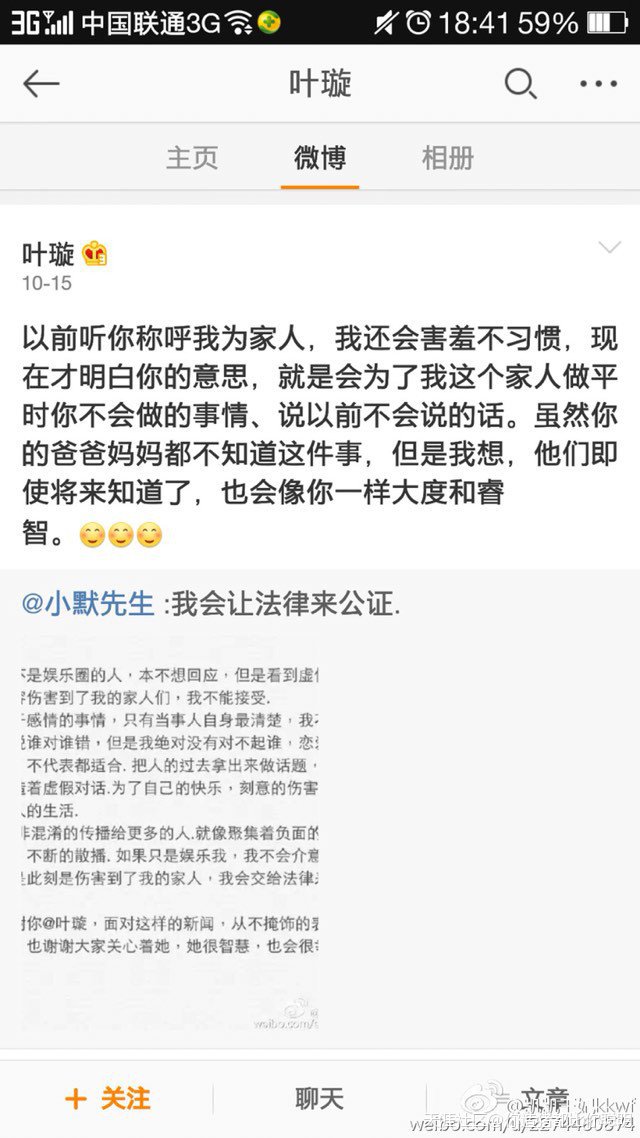Switch to the 相册 tab
This screenshot has width=640, height=1138.
[x=447, y=158]
